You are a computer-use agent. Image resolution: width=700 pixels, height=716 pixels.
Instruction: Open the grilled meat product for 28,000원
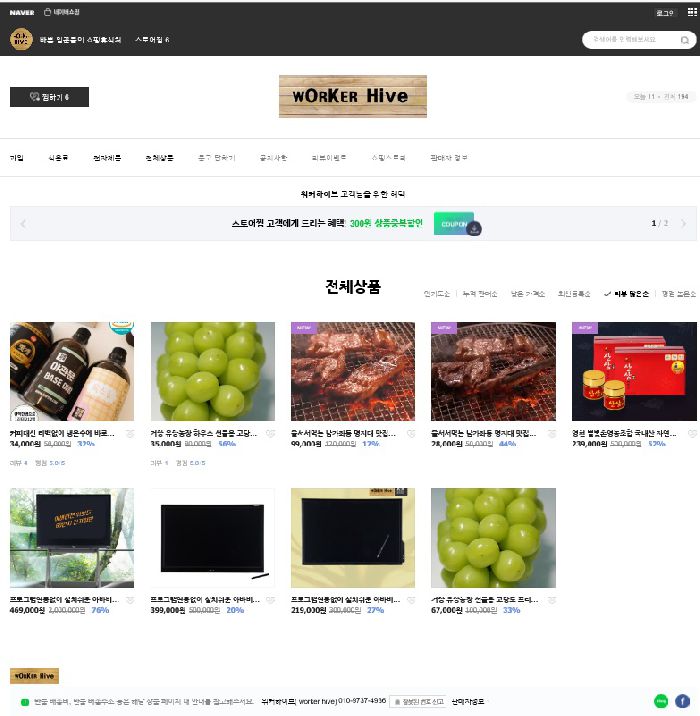coord(493,371)
